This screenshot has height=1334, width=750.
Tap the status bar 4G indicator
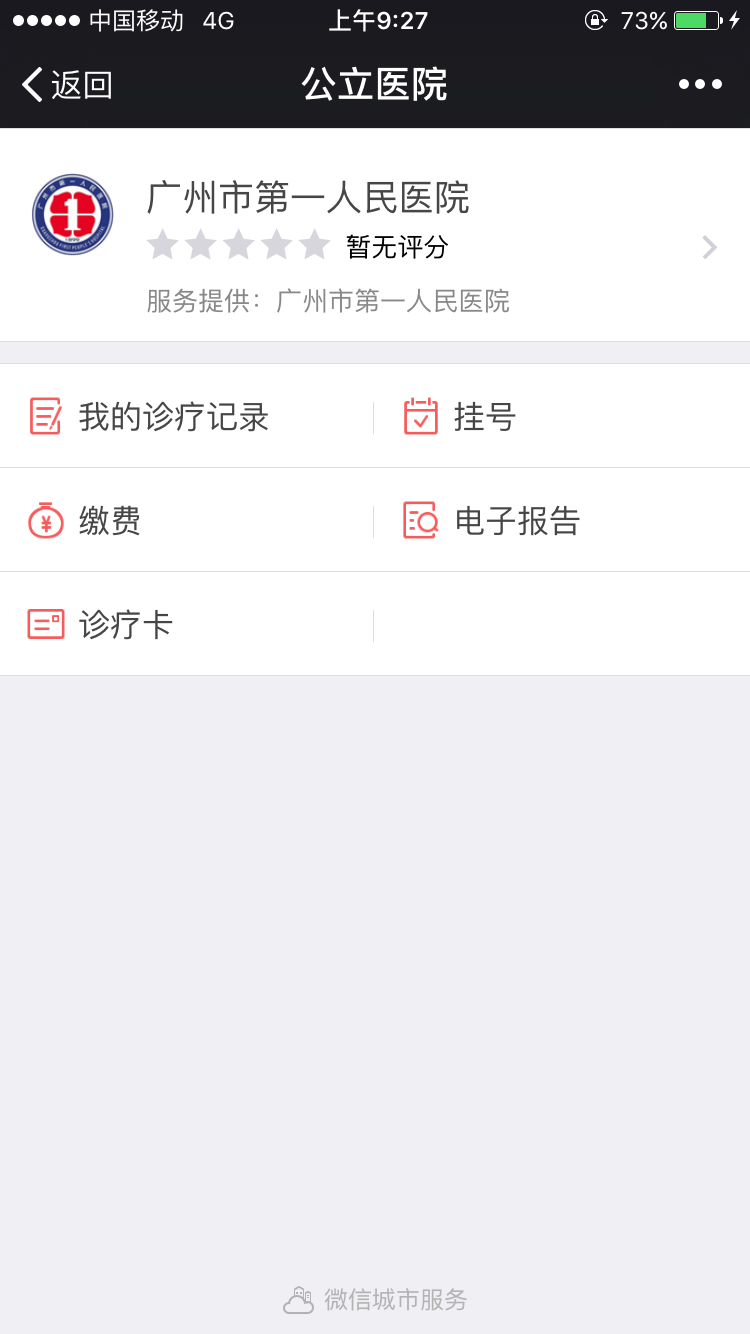(218, 19)
